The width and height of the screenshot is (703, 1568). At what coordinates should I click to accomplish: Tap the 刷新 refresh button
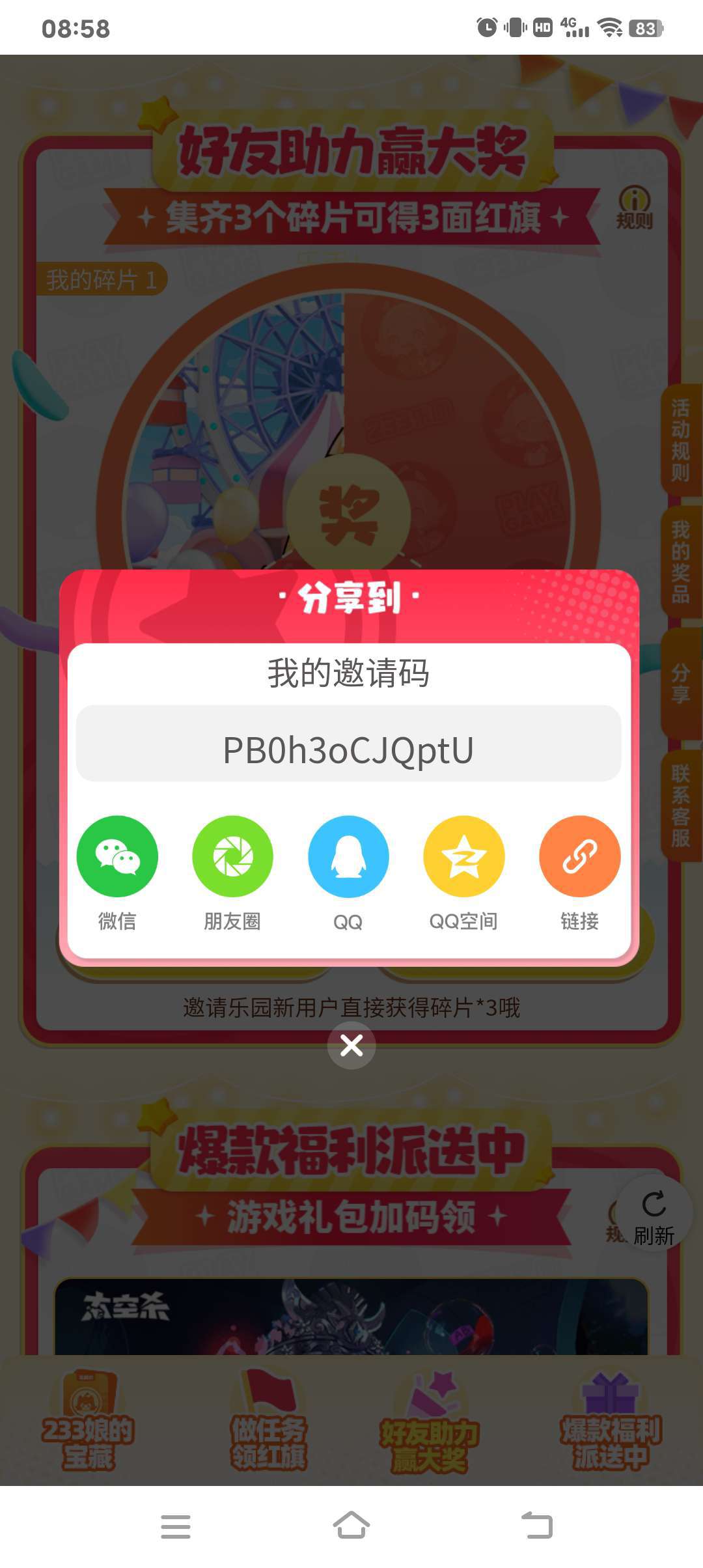coord(654,1216)
